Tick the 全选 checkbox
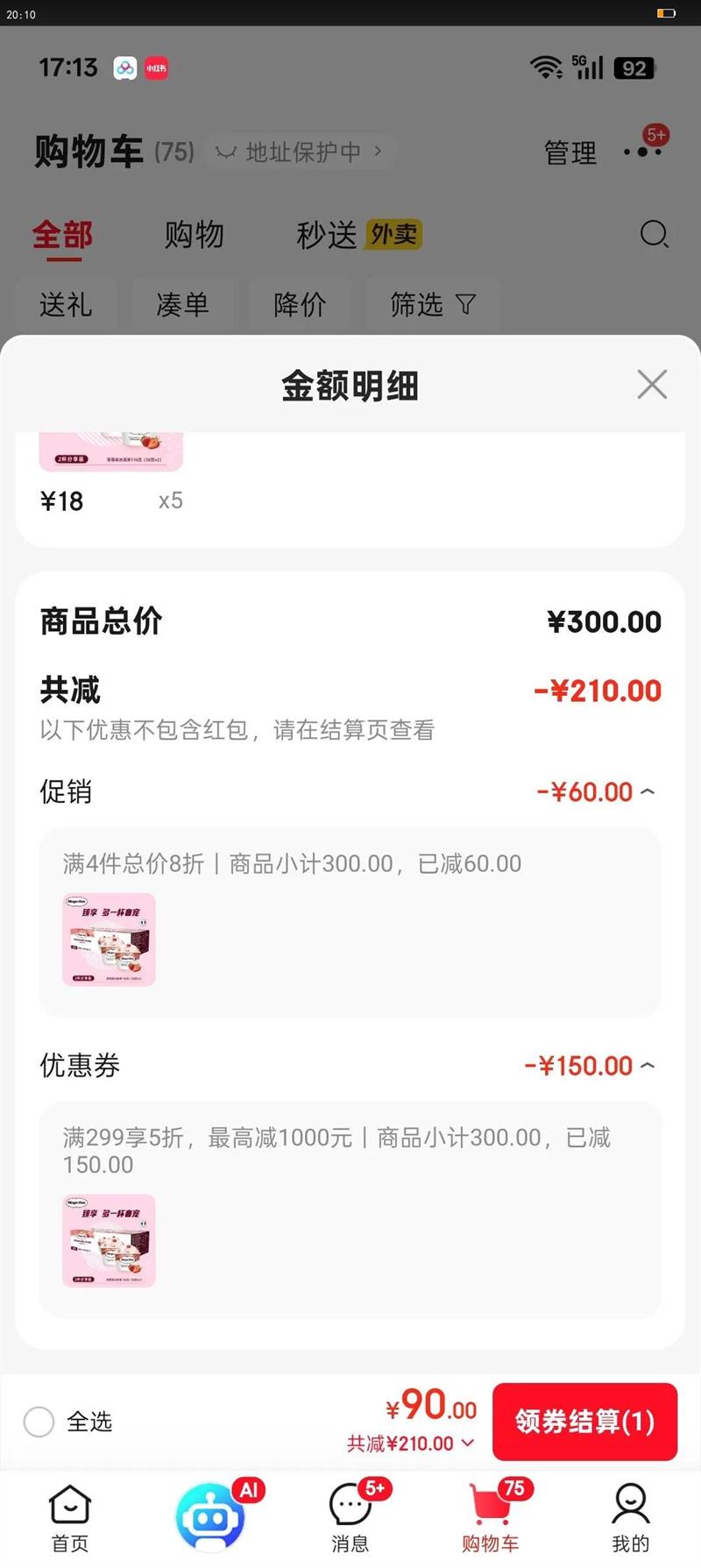 (x=39, y=1422)
